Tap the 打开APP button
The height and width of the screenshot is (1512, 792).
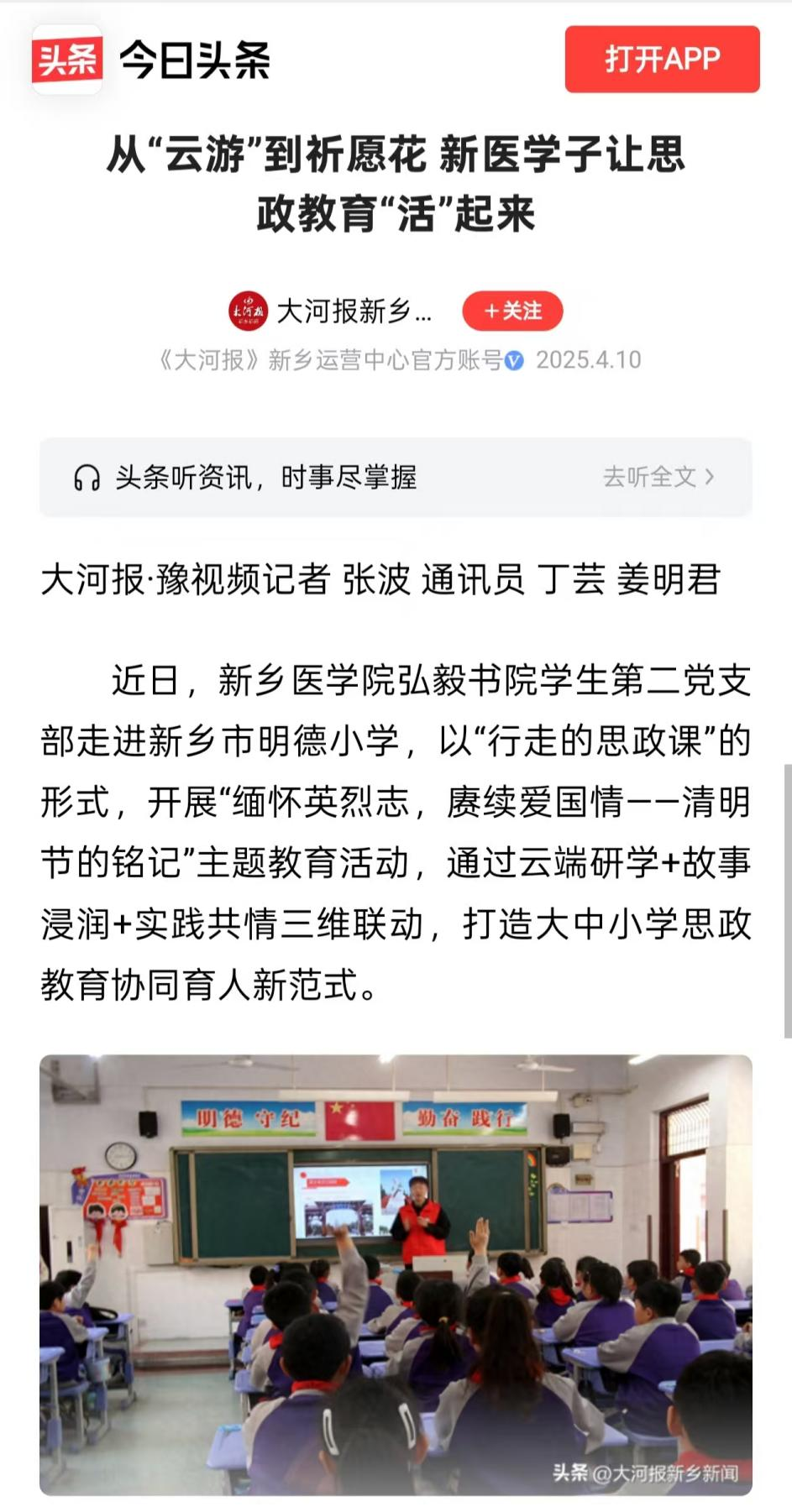(662, 59)
